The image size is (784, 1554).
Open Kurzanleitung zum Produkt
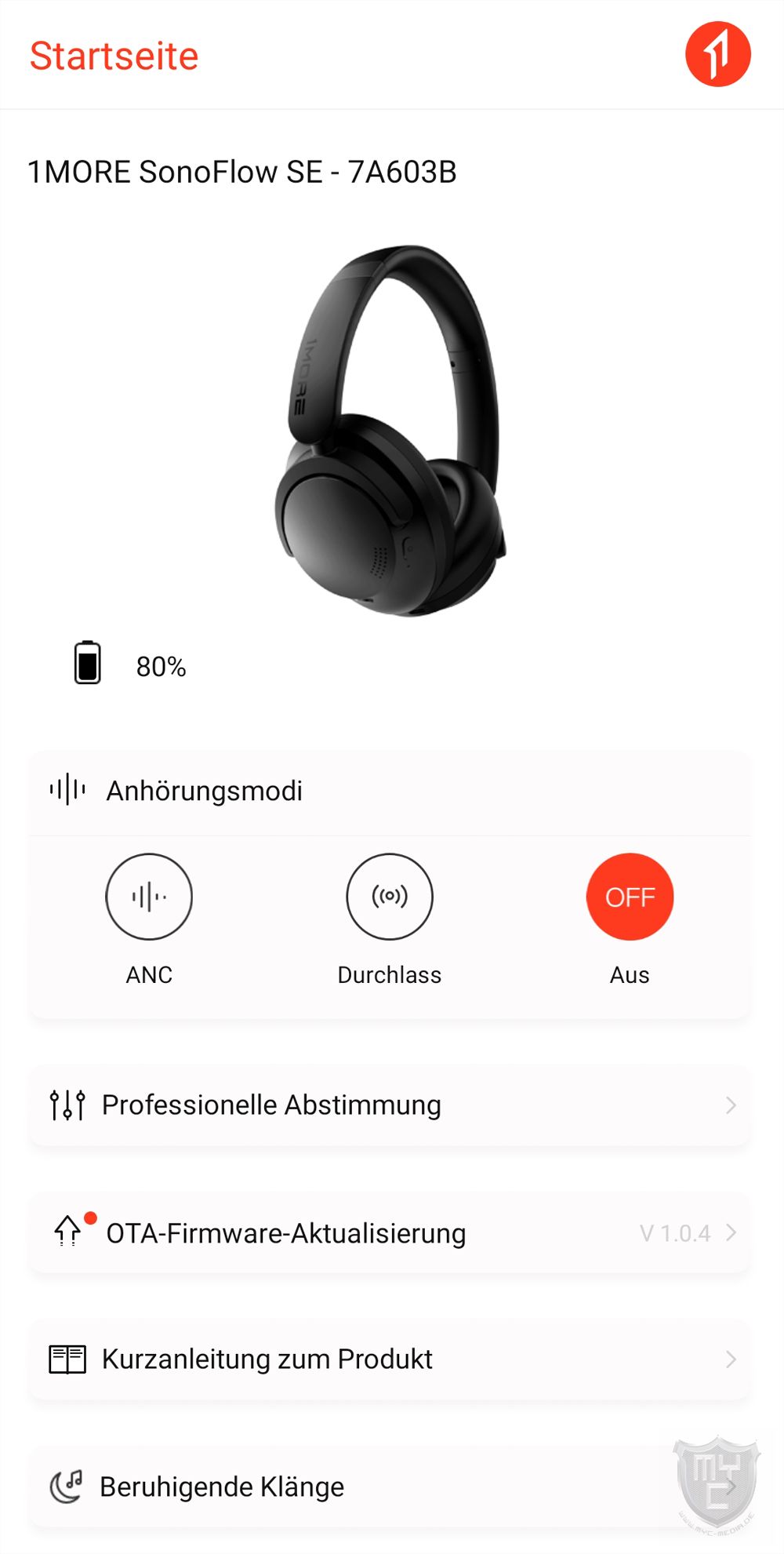390,1359
